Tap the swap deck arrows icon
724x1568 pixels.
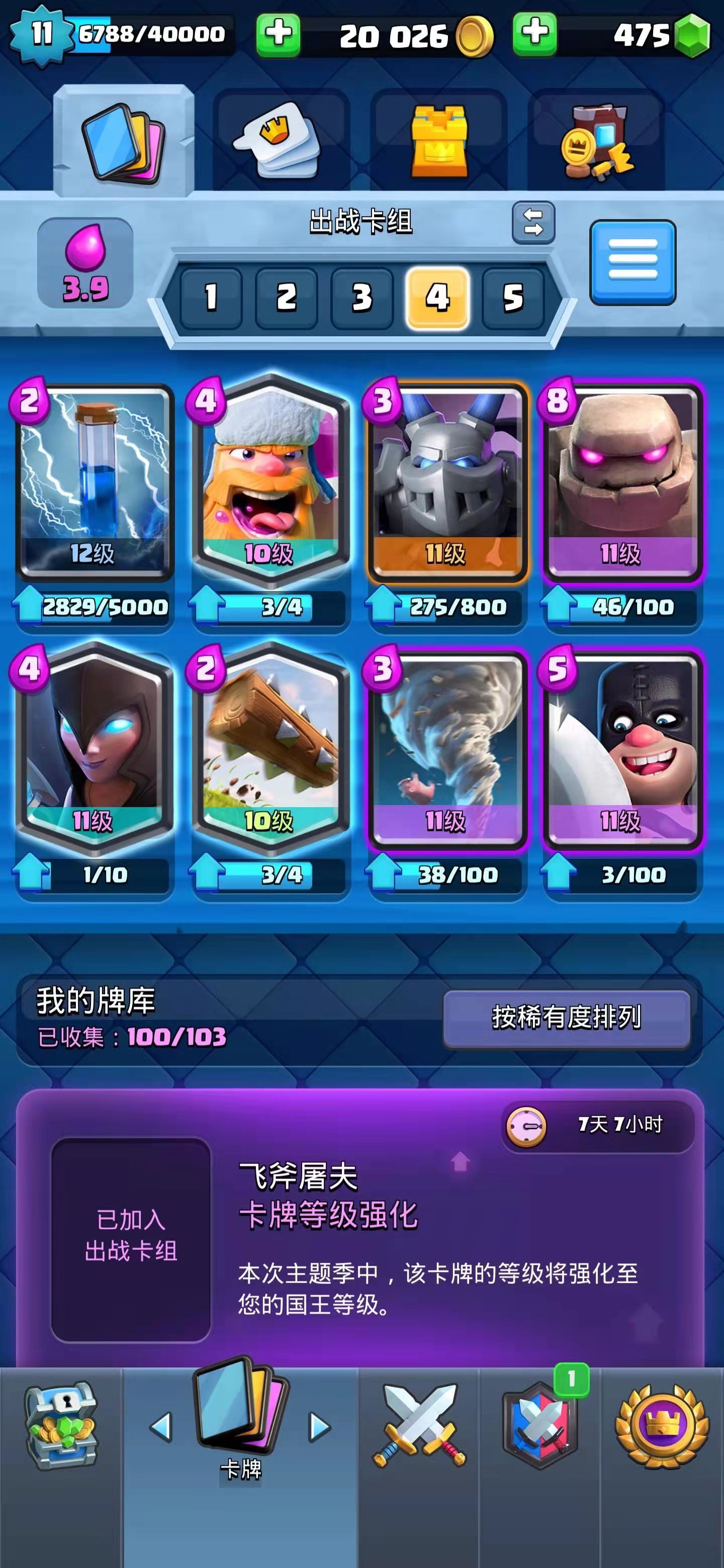[533, 222]
